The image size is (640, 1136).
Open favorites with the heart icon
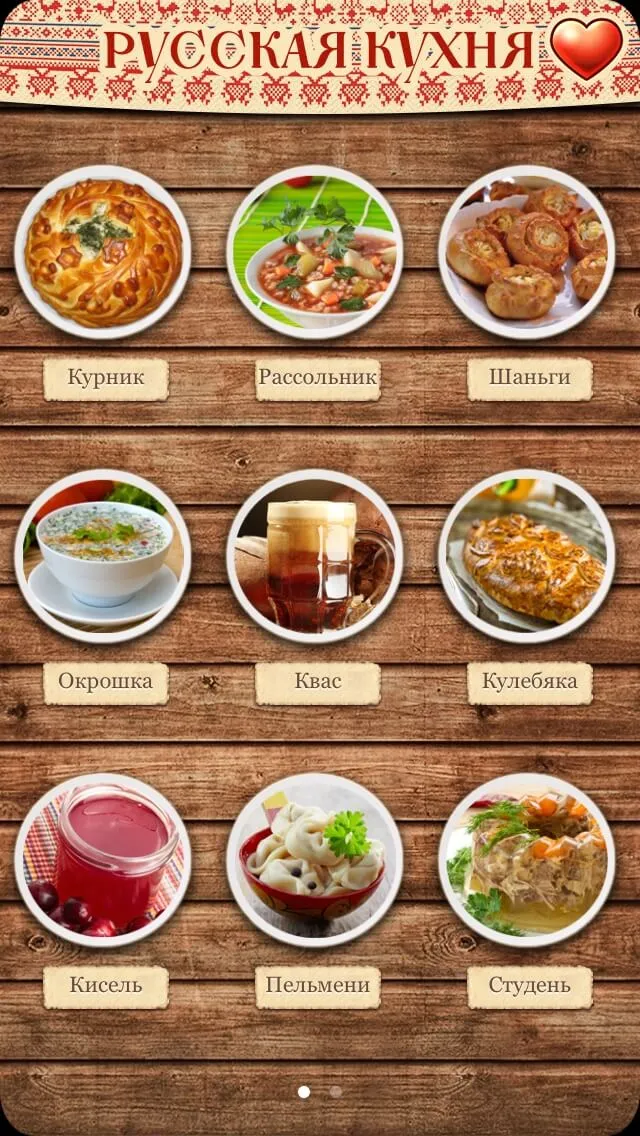[587, 49]
